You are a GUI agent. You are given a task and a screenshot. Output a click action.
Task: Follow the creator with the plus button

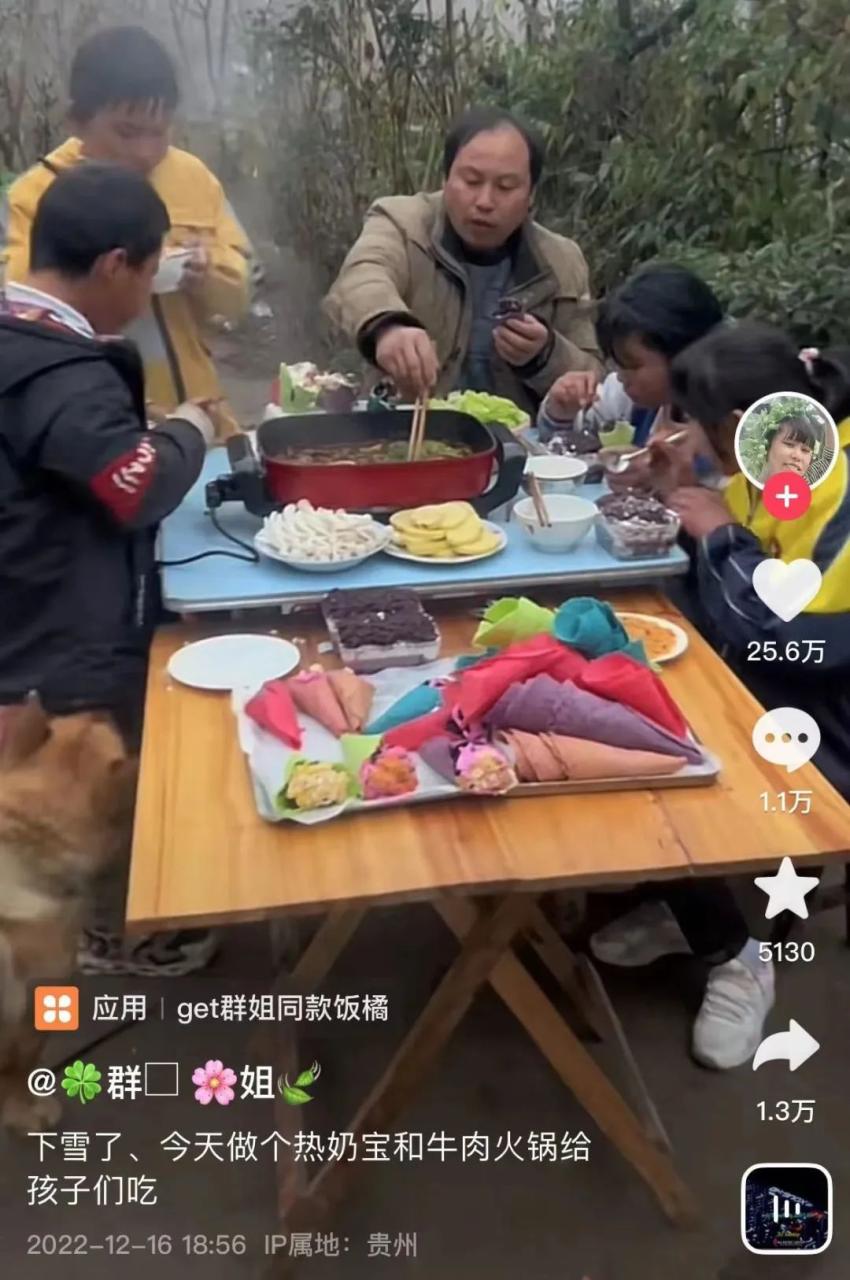tap(786, 496)
